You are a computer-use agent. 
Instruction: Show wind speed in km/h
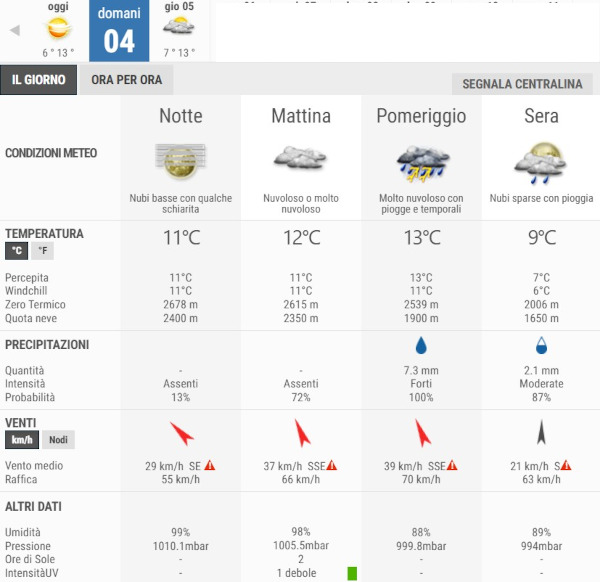tap(20, 440)
